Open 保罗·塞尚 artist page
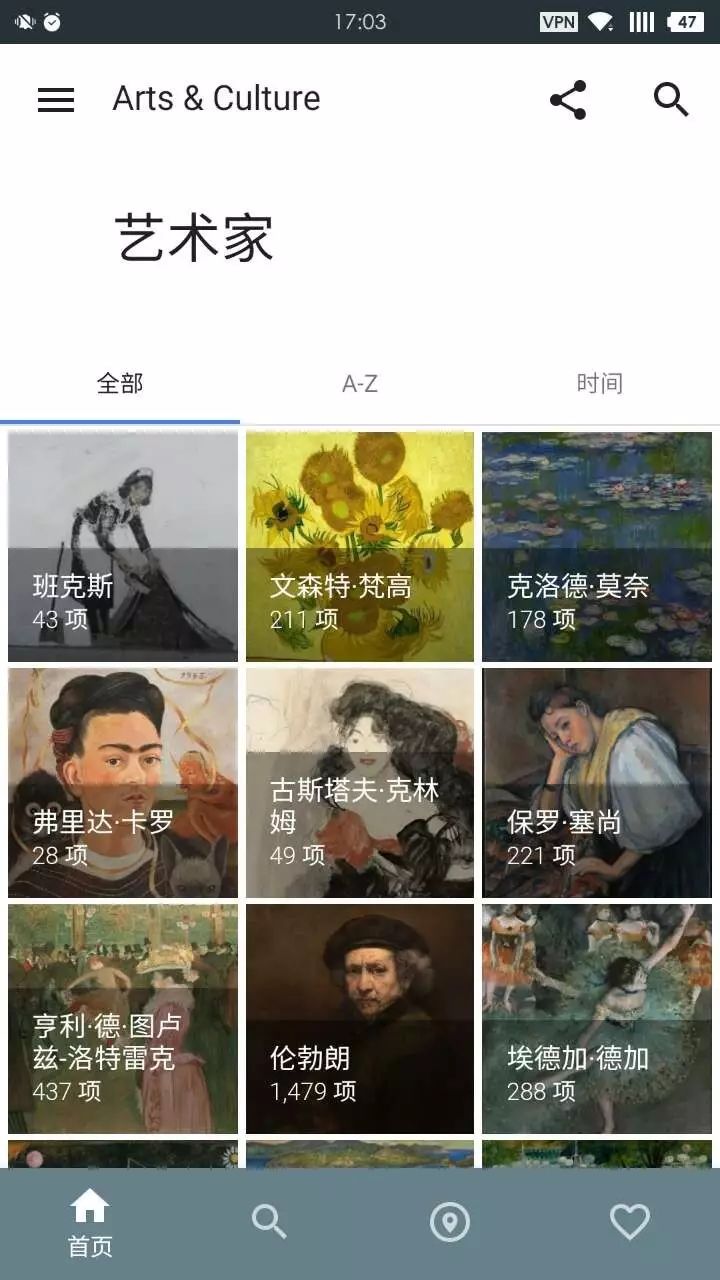The height and width of the screenshot is (1280, 720). 597,783
